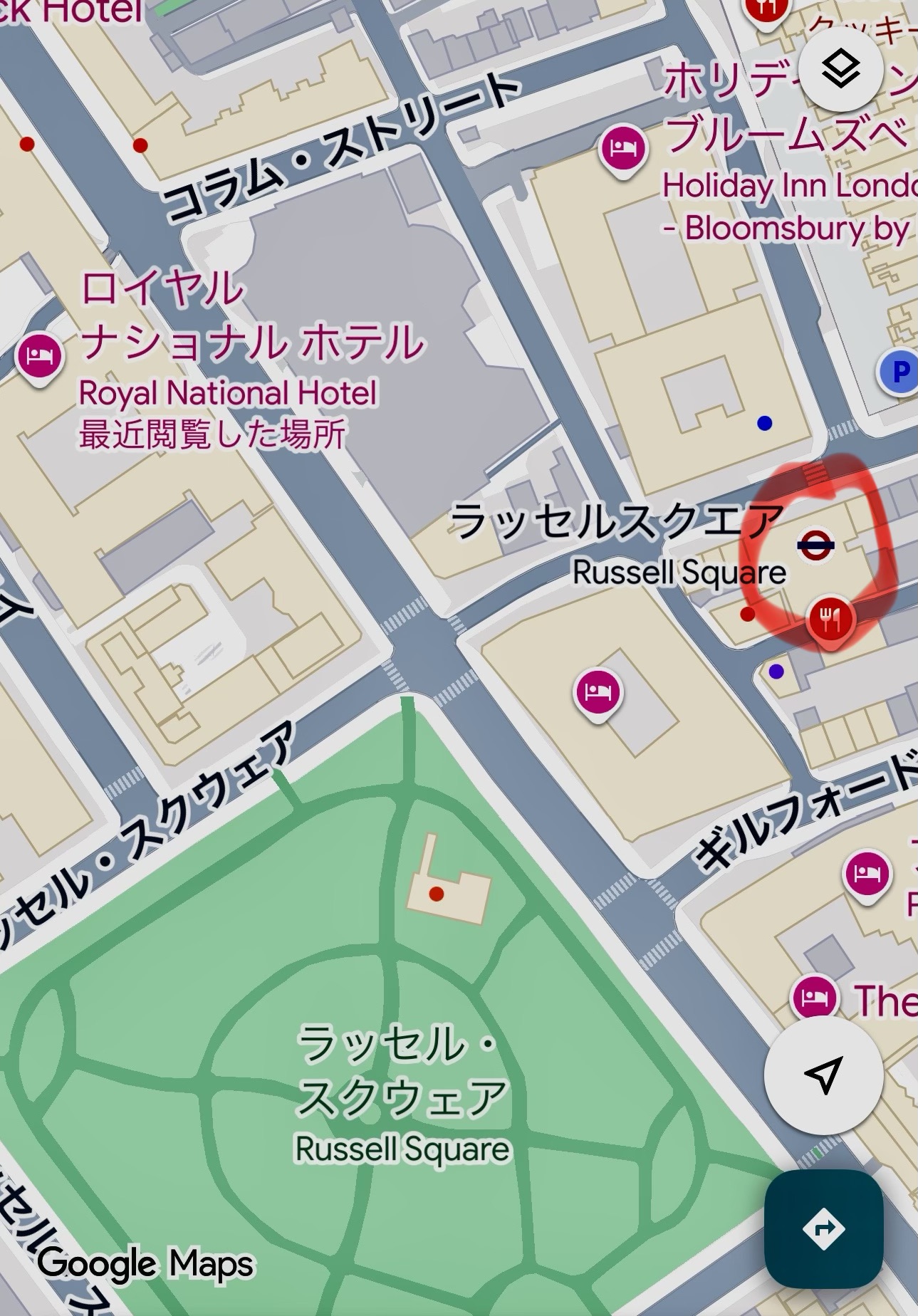Tap the Russell Square Underground station icon
Image resolution: width=918 pixels, height=1316 pixels.
(816, 546)
